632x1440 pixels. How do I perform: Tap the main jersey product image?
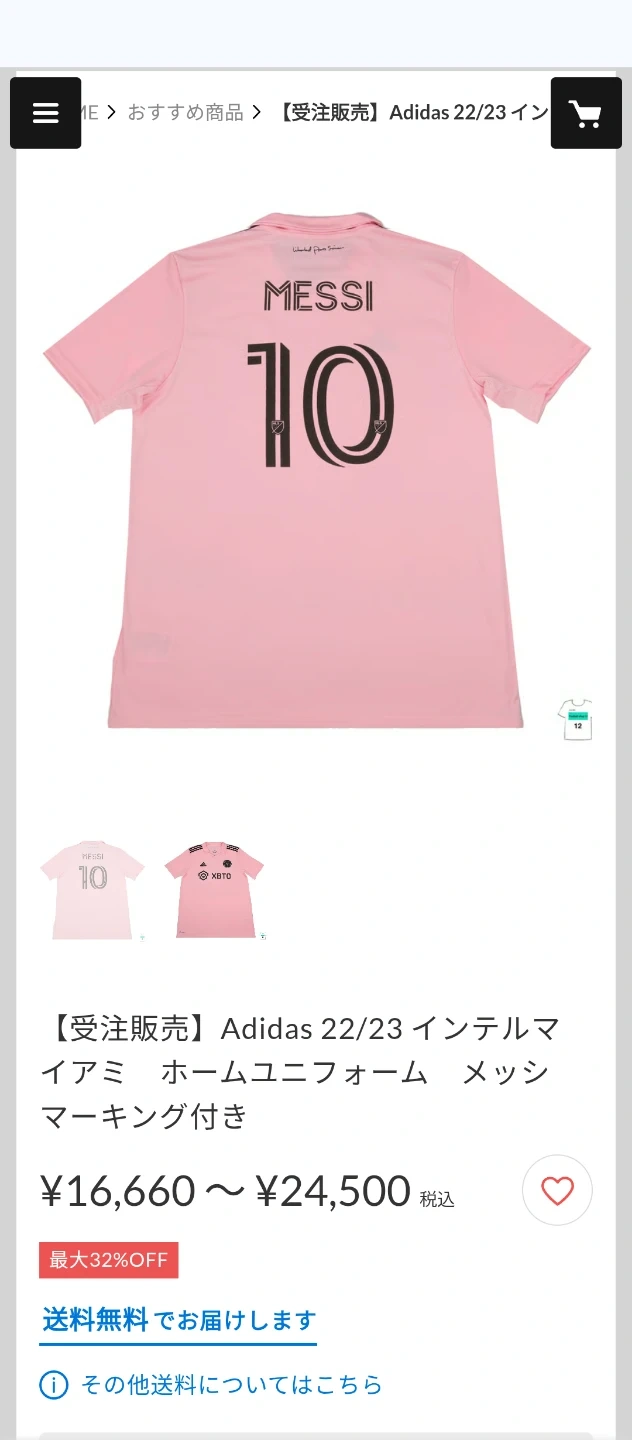pos(316,470)
